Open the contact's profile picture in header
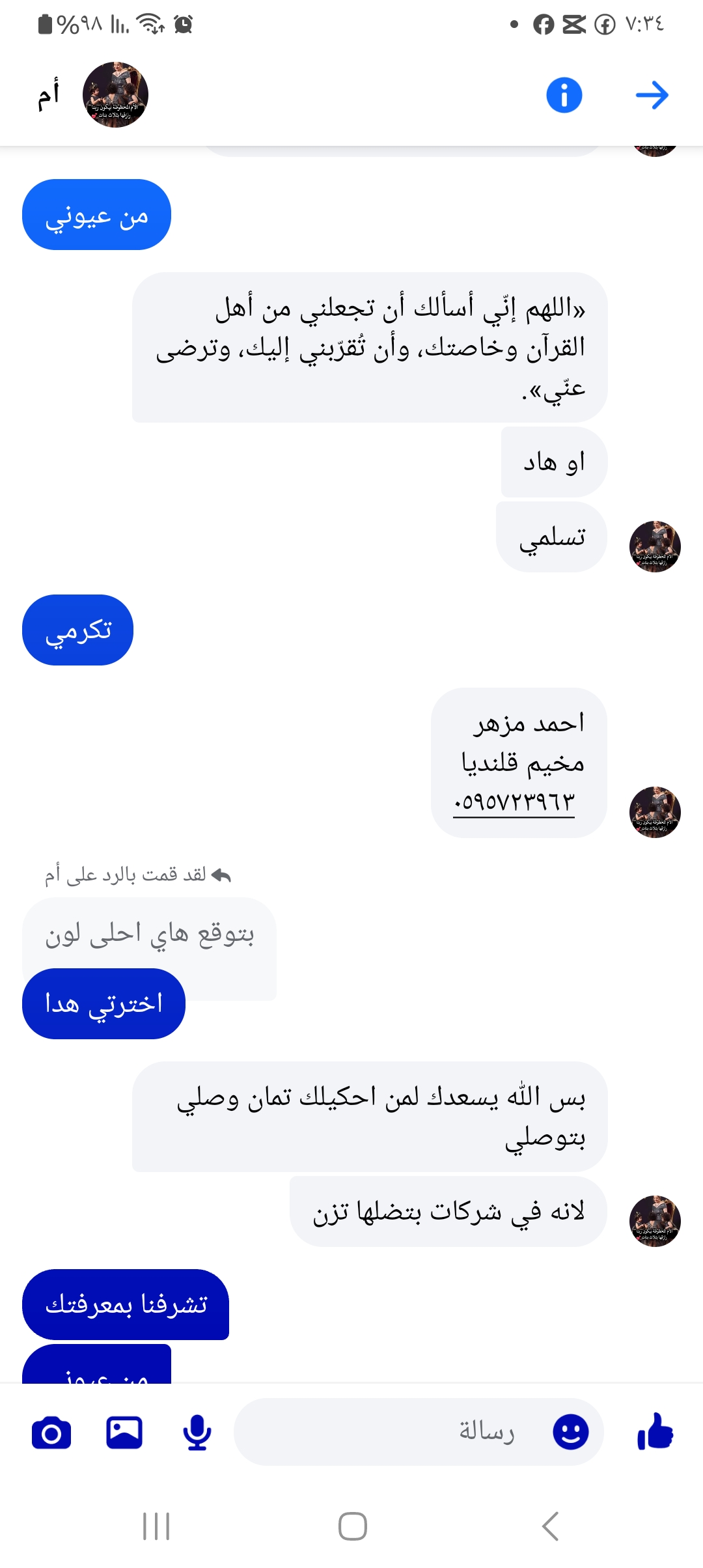This screenshot has width=703, height=1568. coord(115,95)
